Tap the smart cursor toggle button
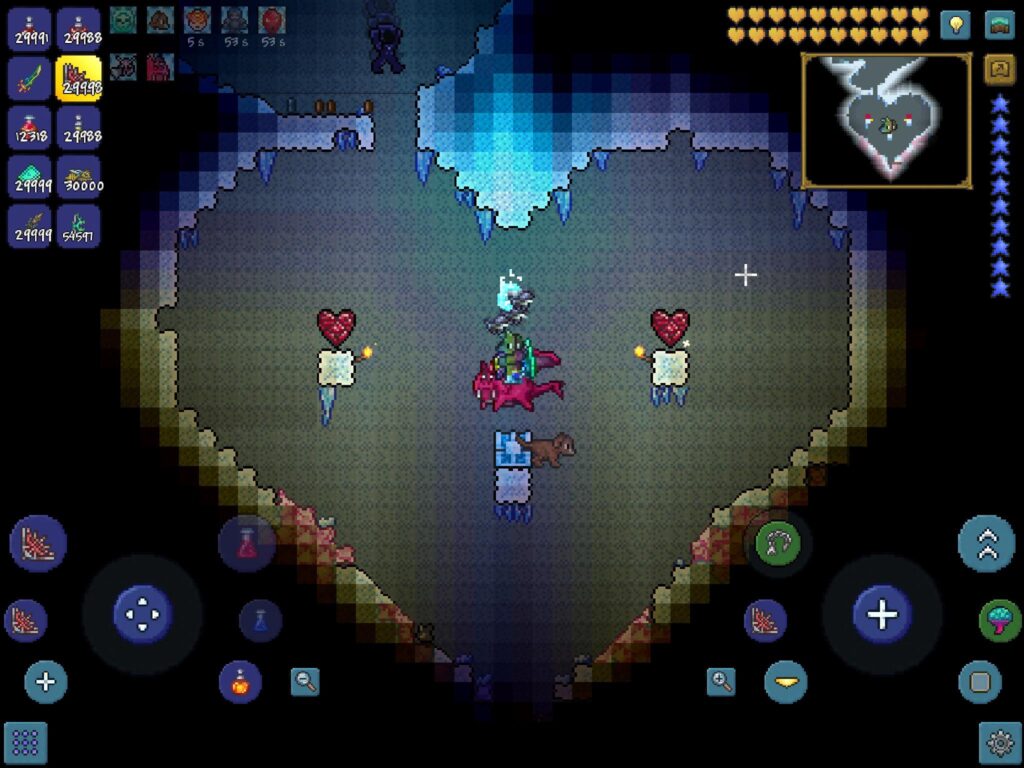1024x768 pixels. point(786,682)
